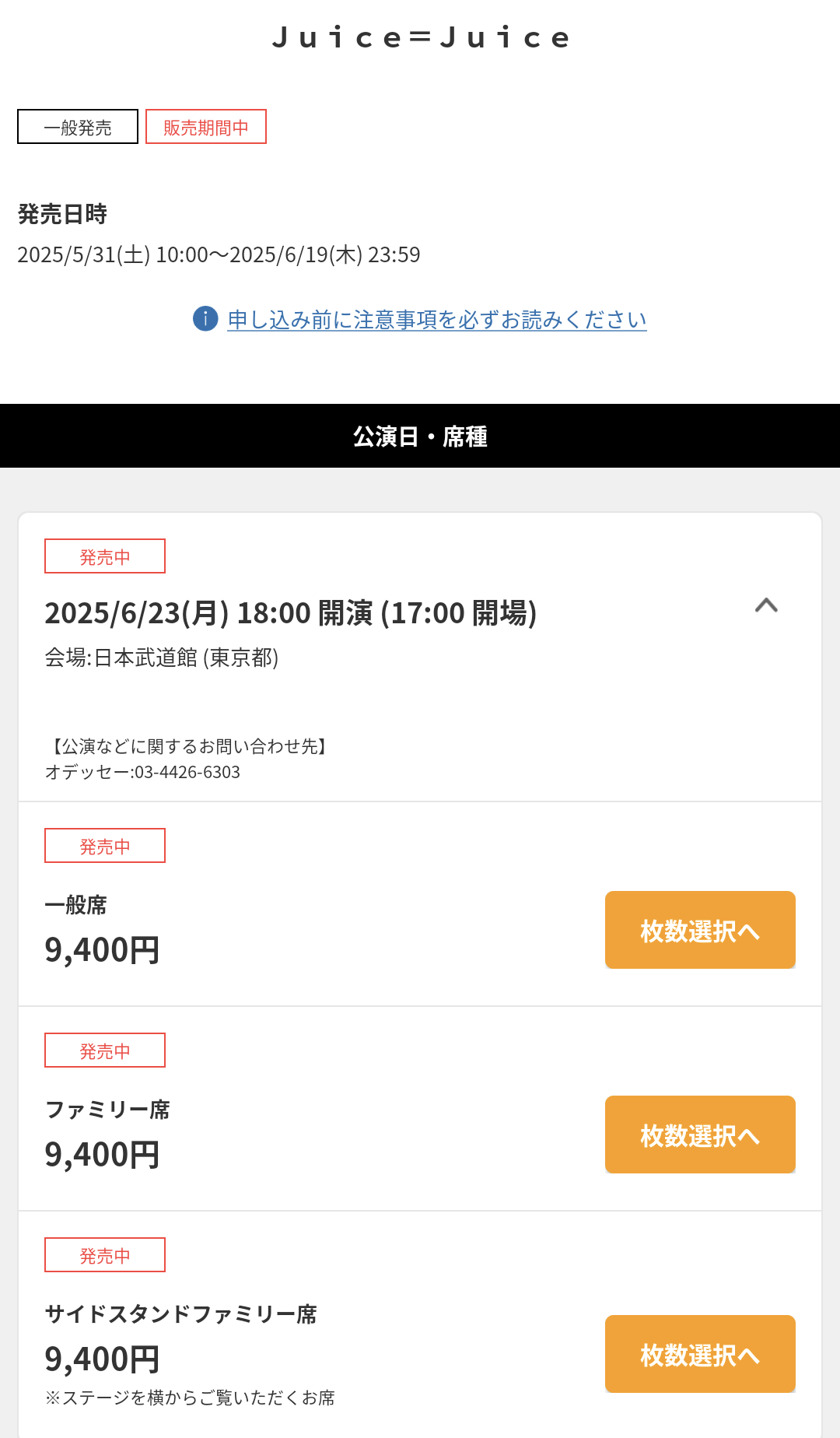Collapse the 2025/6/23 performance details
The width and height of the screenshot is (840, 1438).
(766, 605)
